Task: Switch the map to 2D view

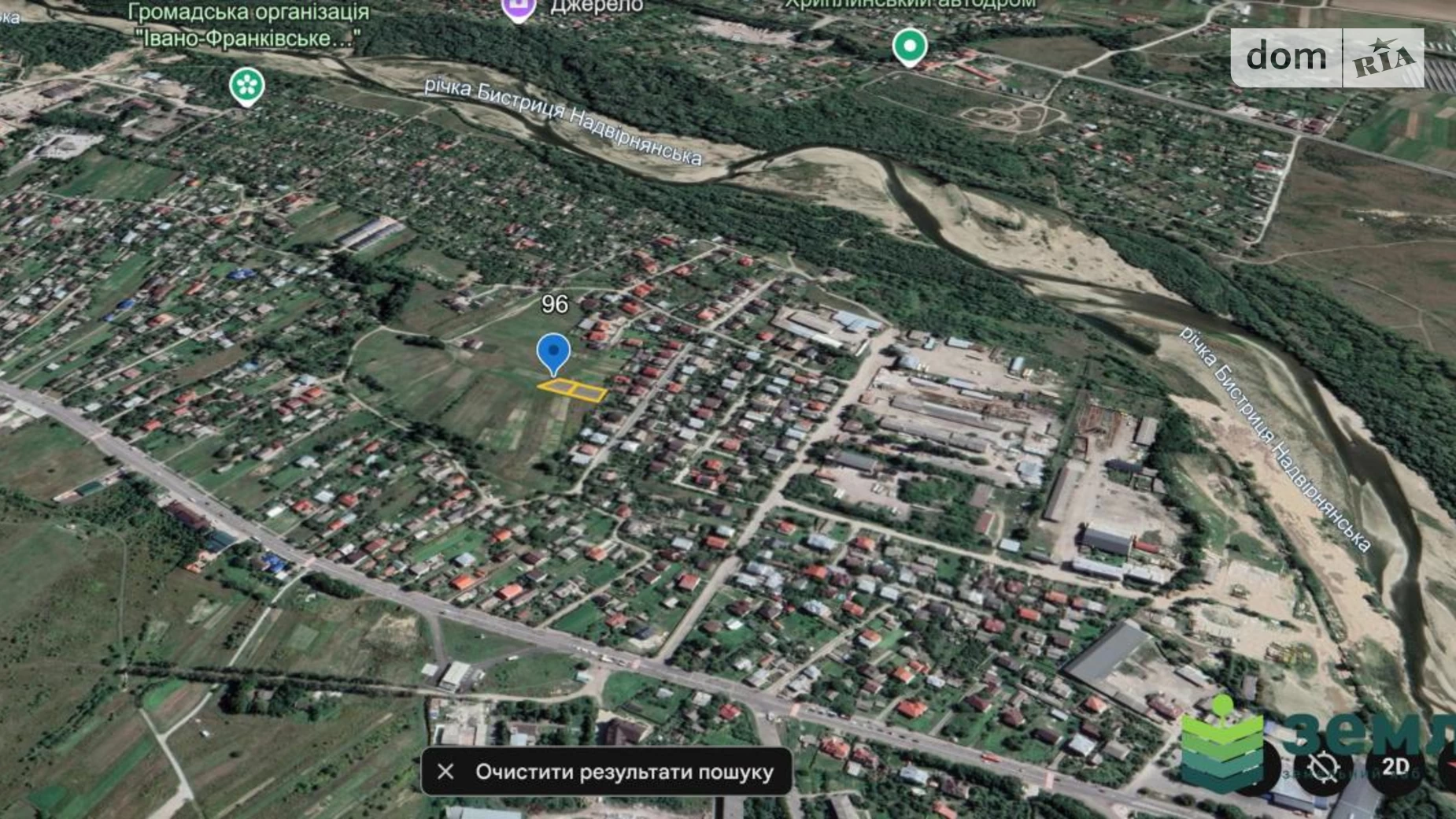Action: [x=1395, y=767]
